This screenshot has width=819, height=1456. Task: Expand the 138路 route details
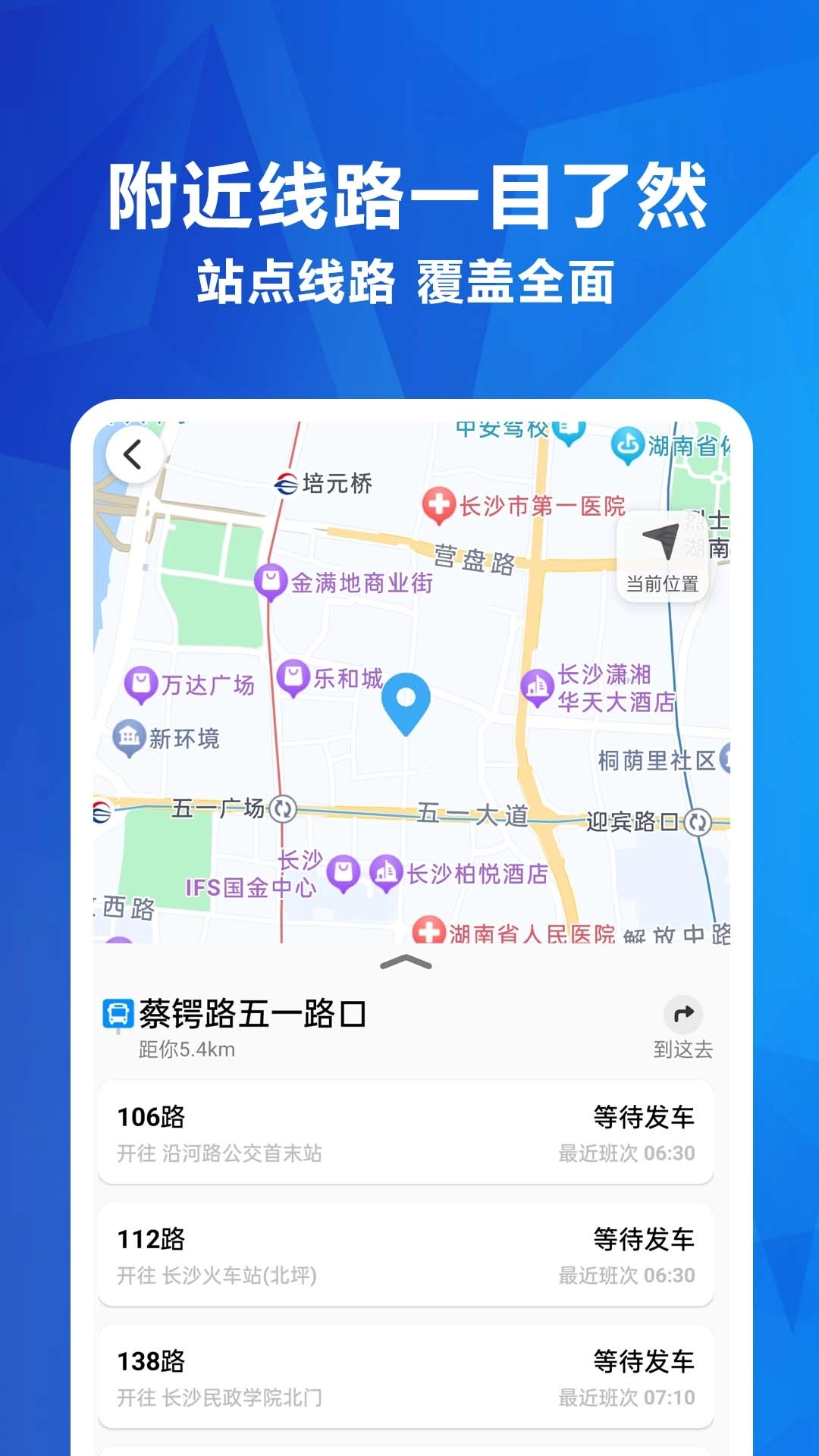click(x=409, y=1380)
